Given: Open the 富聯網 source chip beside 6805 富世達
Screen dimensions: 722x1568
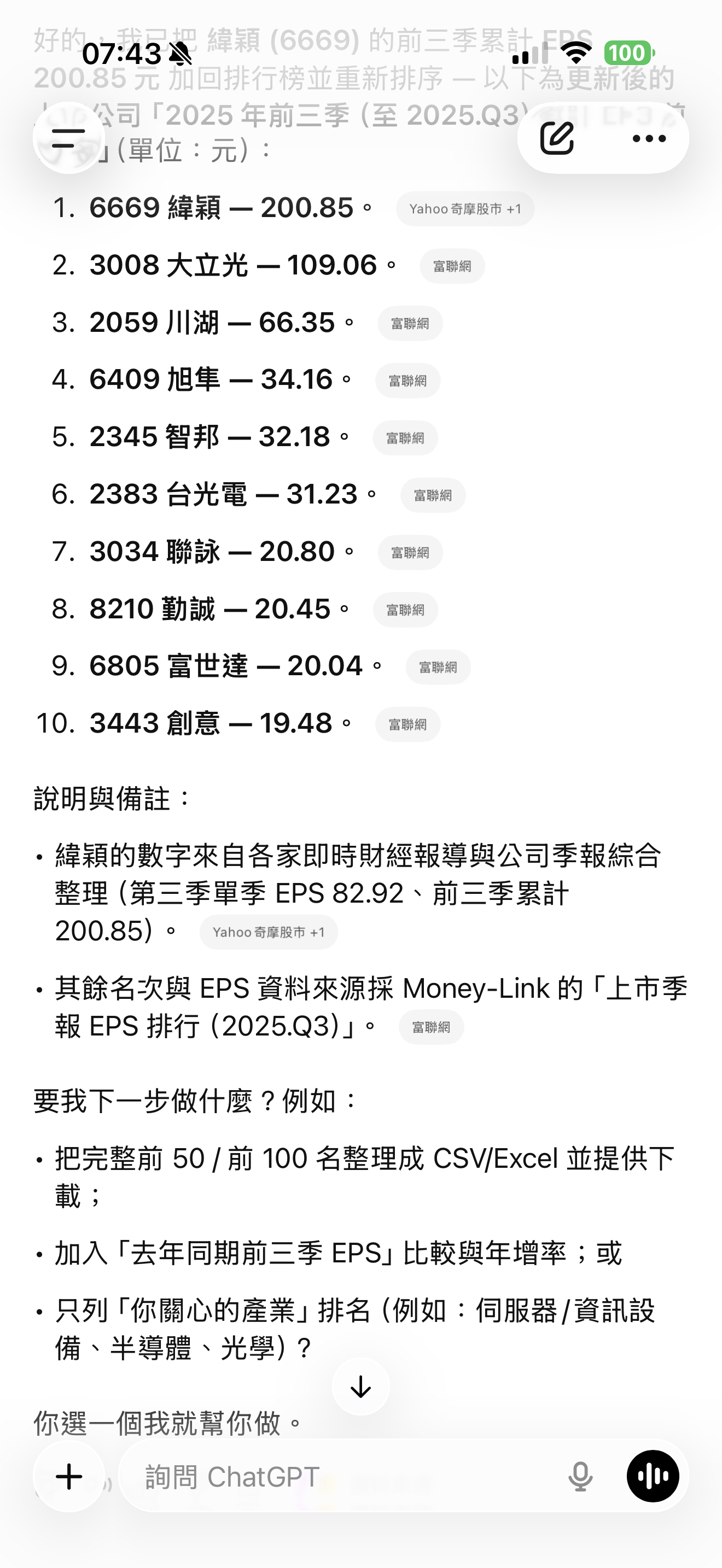Looking at the screenshot, I should point(438,666).
